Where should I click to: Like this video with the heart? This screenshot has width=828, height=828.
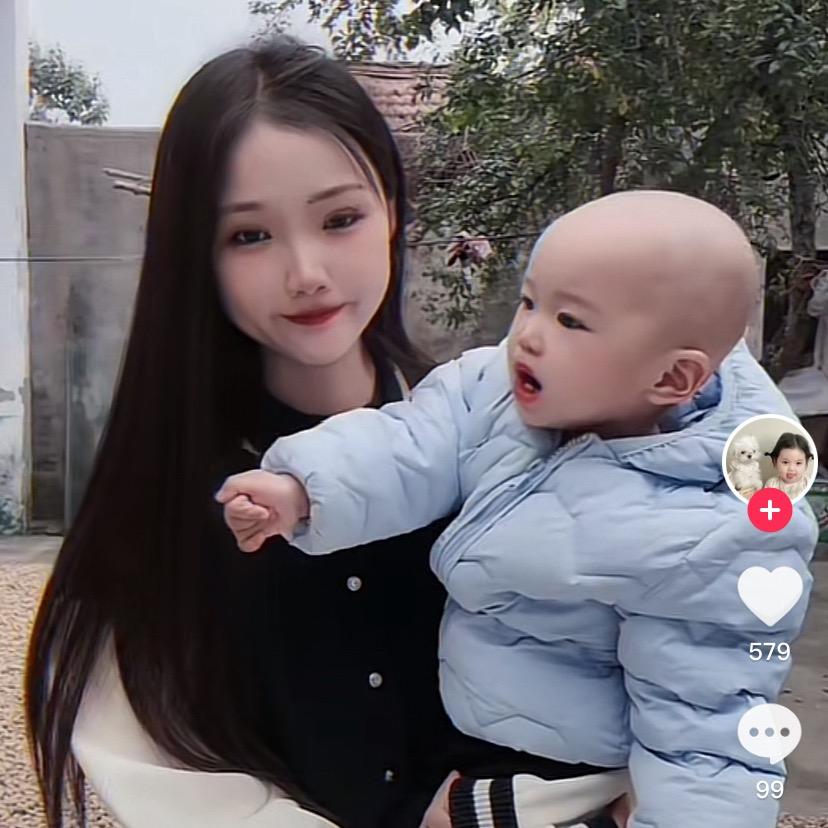click(x=769, y=596)
